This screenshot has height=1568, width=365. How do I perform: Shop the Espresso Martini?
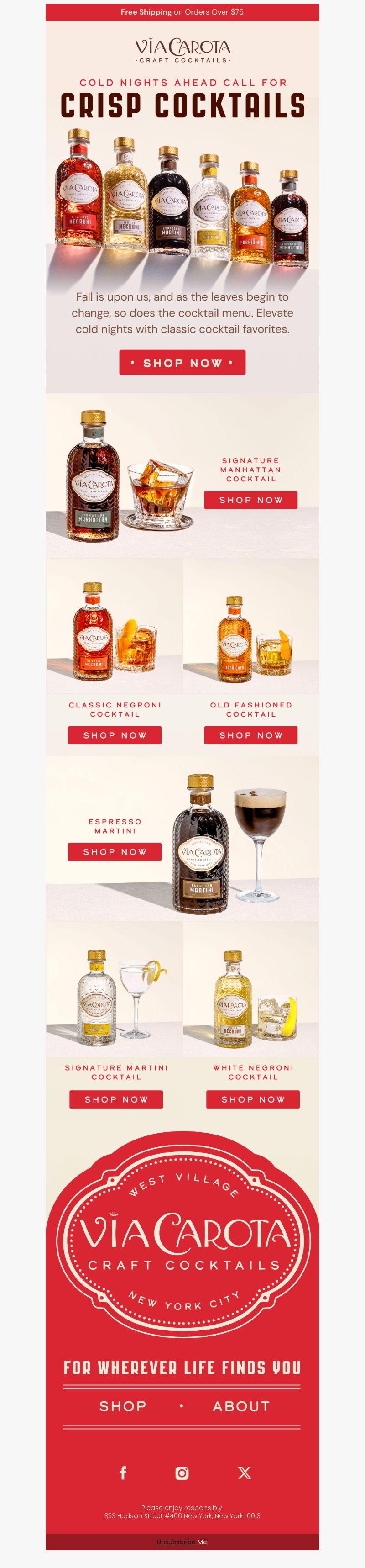[115, 851]
